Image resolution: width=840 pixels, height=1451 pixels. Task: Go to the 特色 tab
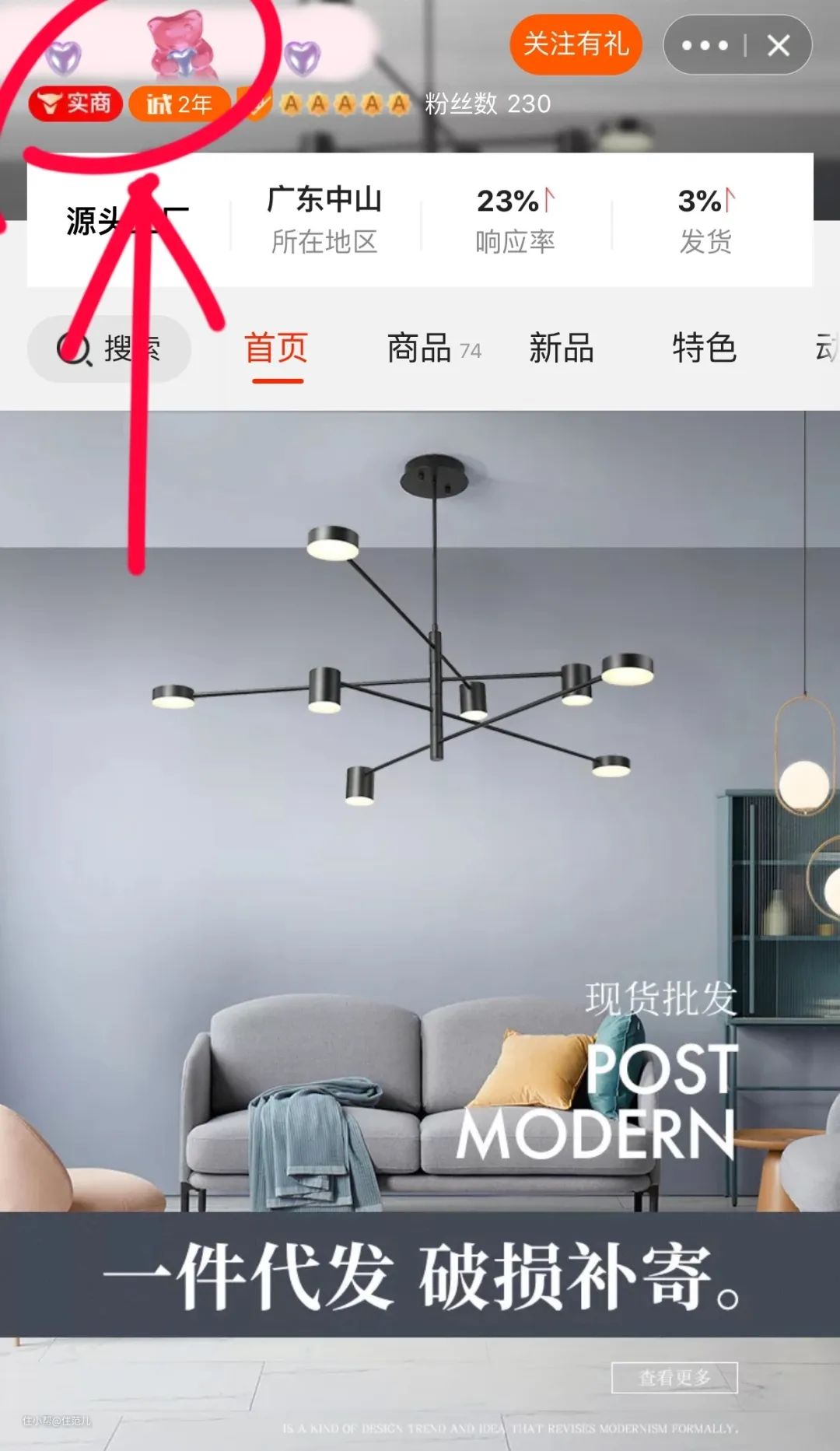click(704, 348)
